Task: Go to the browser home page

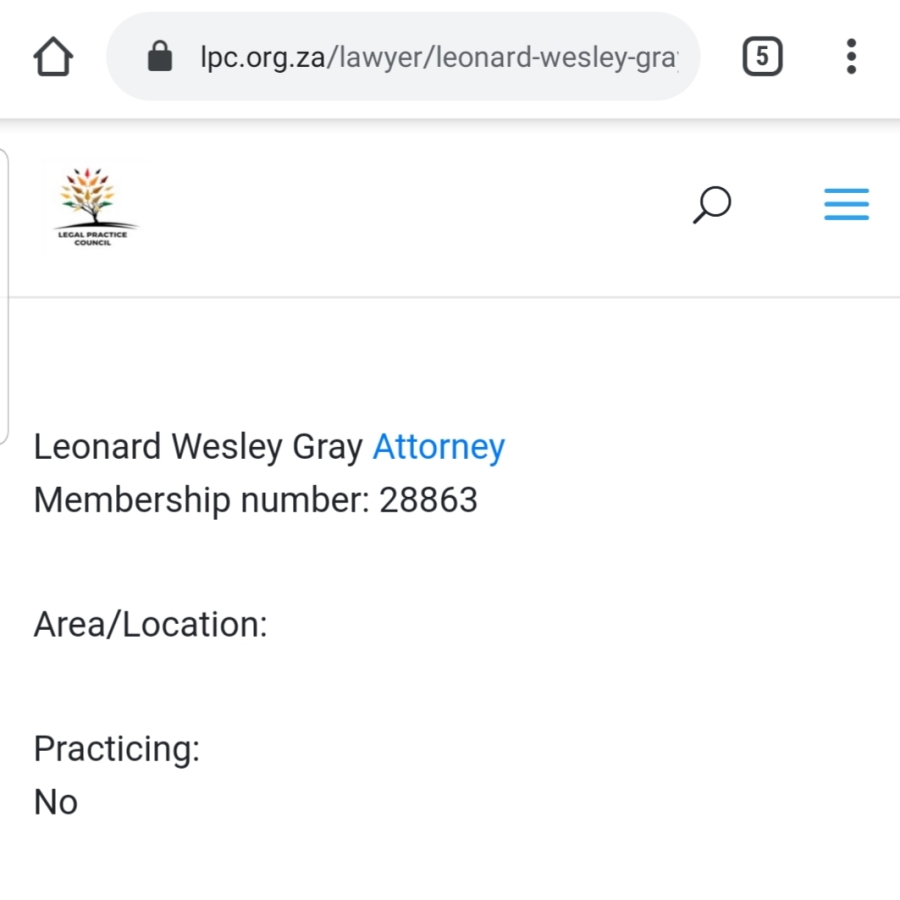Action: pyautogui.click(x=54, y=57)
